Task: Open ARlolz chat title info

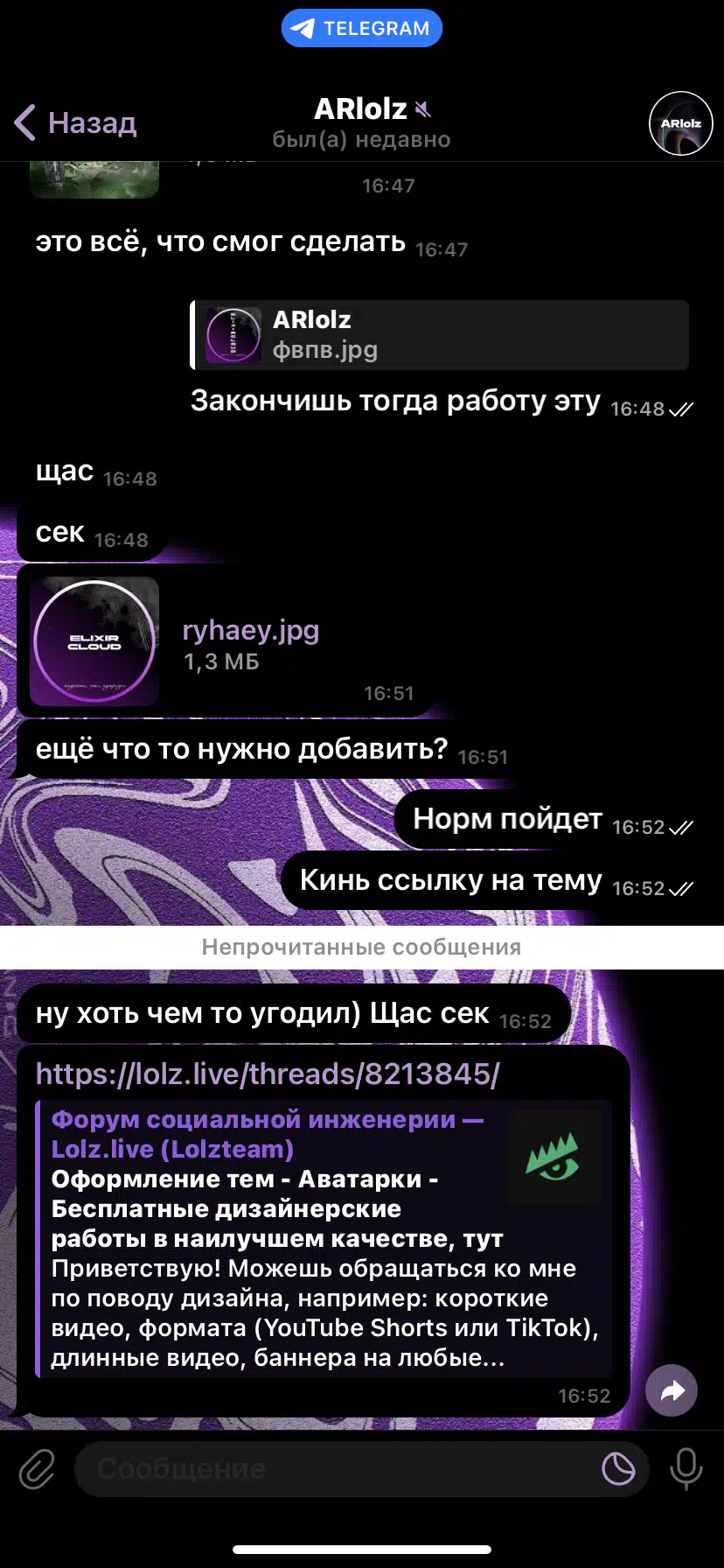Action: click(361, 122)
